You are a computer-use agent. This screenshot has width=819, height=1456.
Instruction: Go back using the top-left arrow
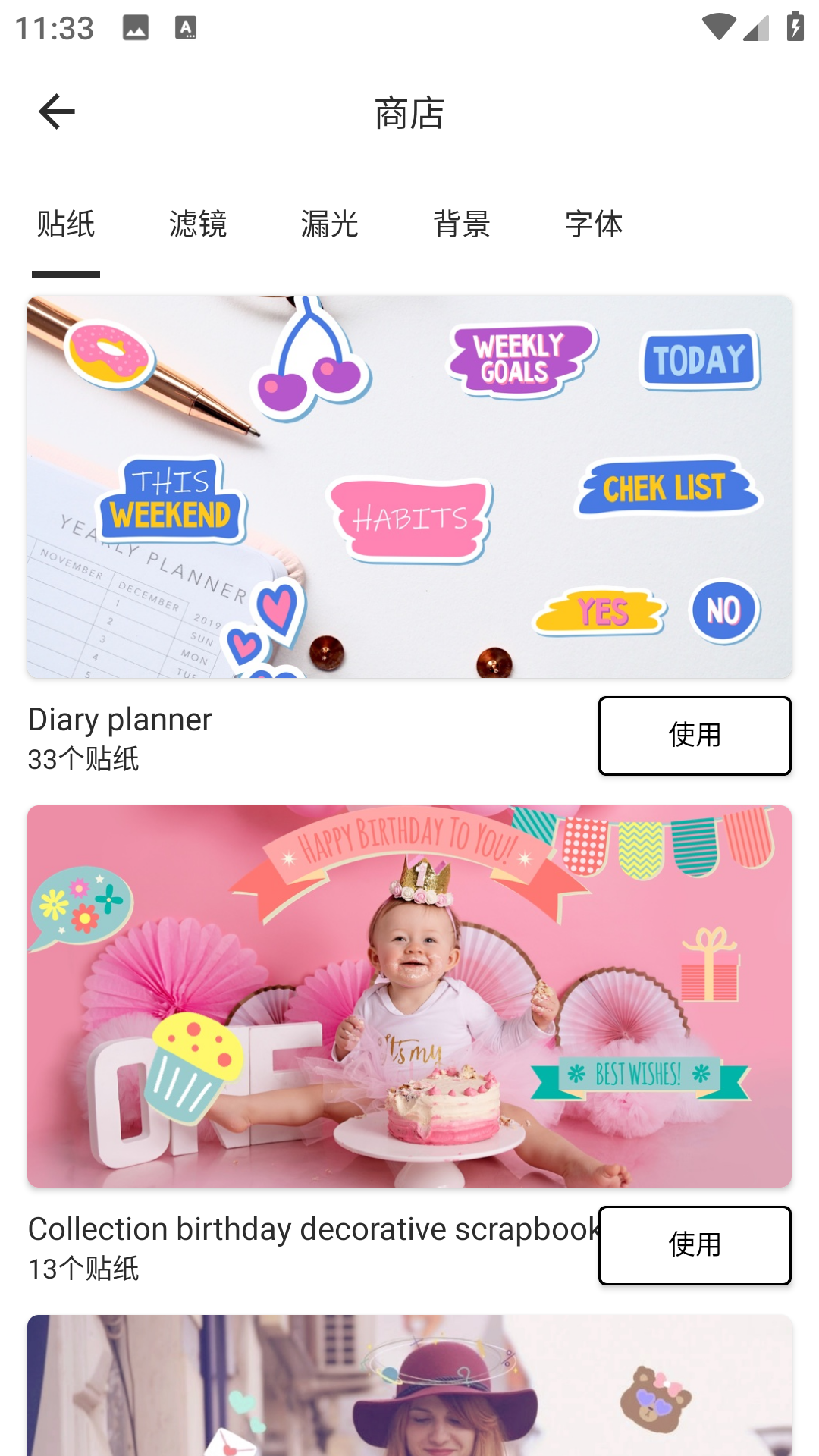[x=57, y=112]
